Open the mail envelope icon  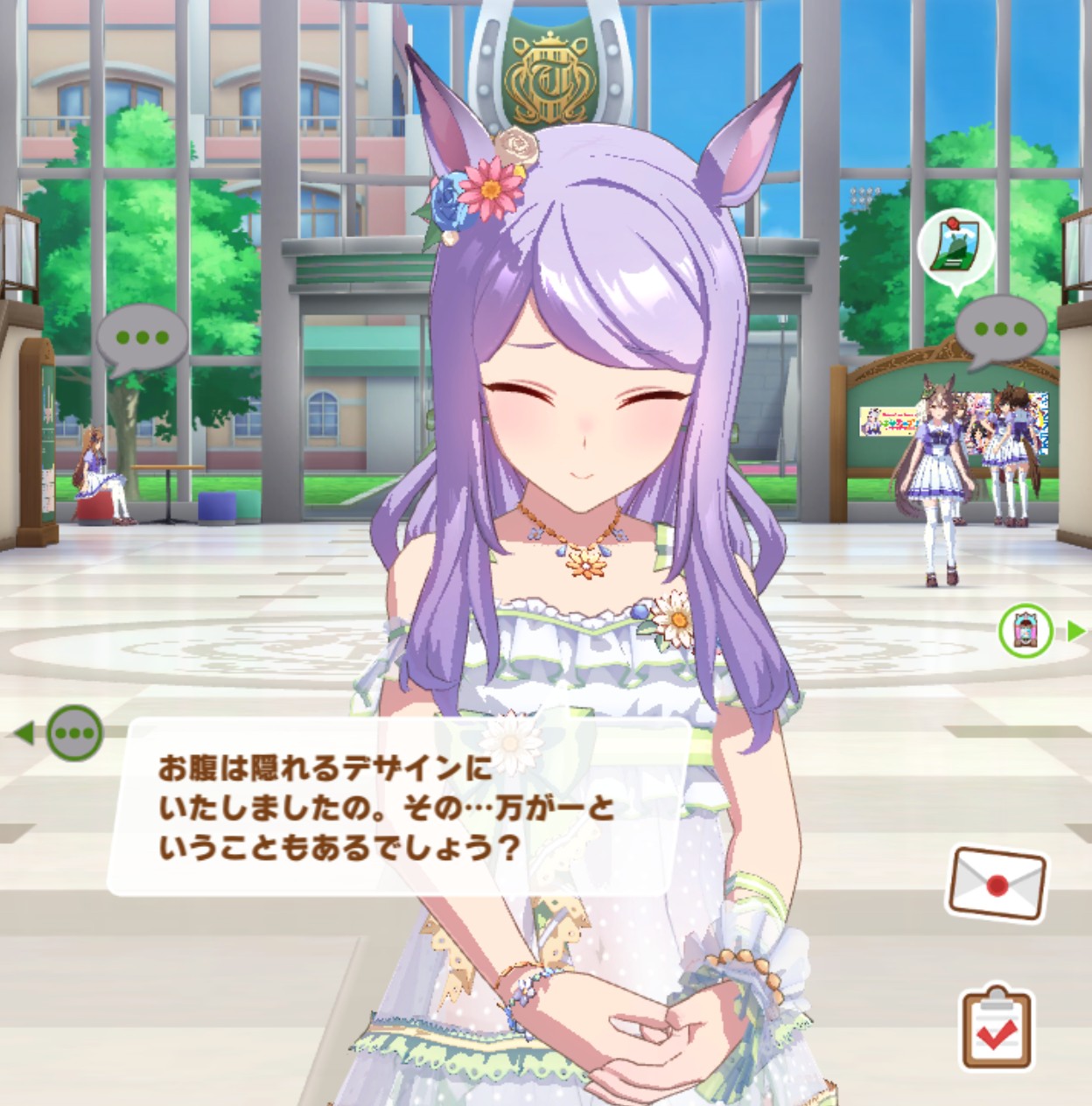tap(997, 884)
